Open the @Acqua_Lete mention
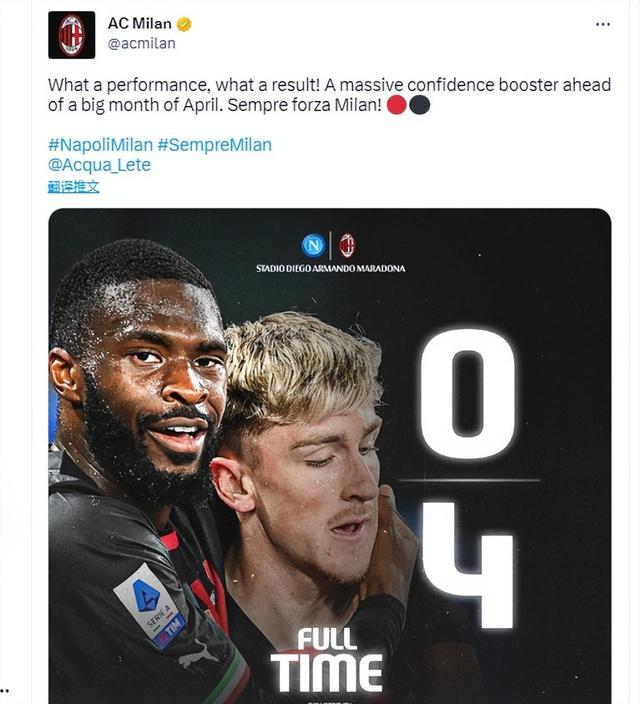This screenshot has height=704, width=640. (x=99, y=165)
